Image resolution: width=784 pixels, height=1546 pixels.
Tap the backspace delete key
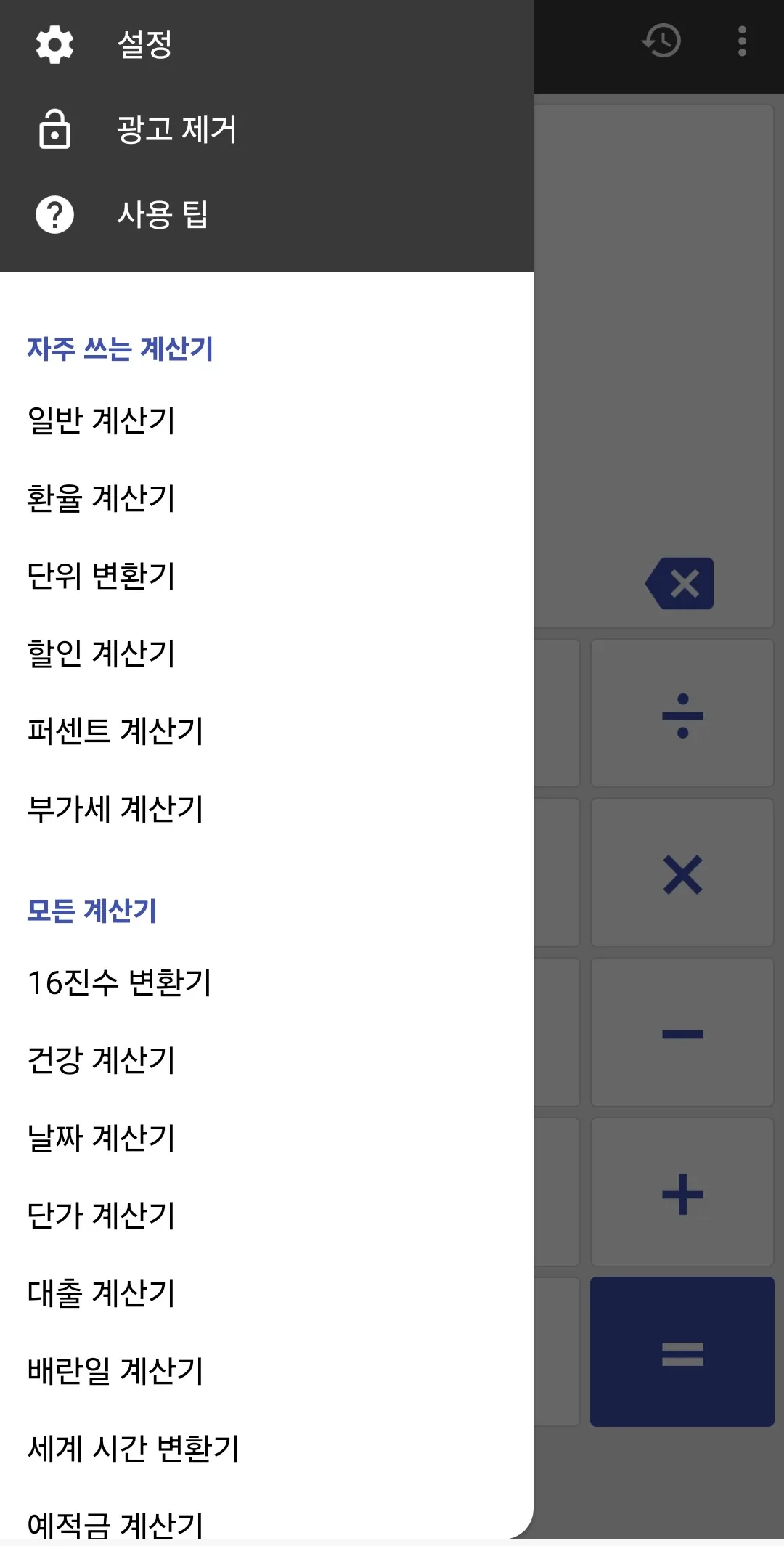[x=679, y=583]
